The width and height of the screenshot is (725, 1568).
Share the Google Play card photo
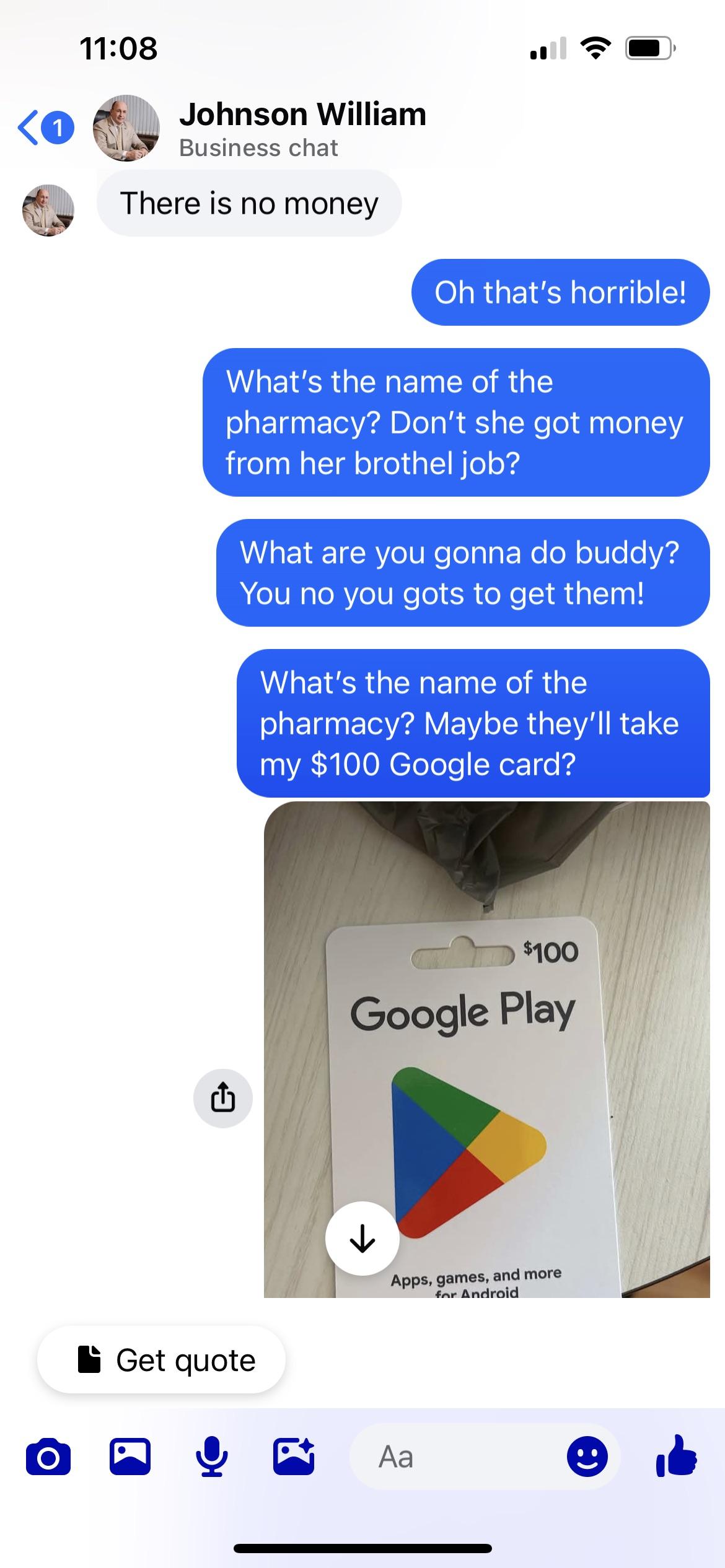pyautogui.click(x=222, y=1098)
